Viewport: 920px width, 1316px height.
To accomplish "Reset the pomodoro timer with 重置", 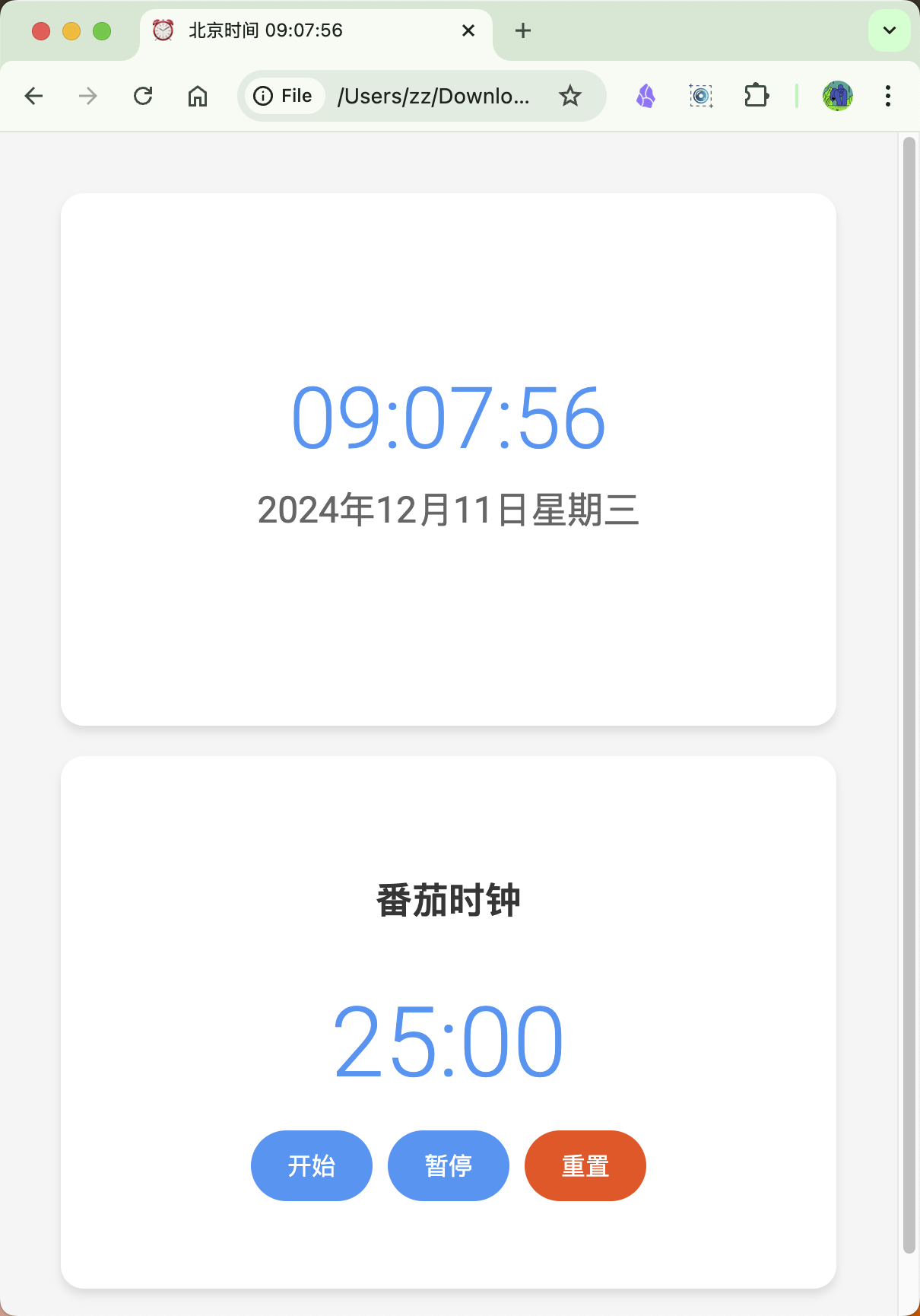I will point(585,1165).
